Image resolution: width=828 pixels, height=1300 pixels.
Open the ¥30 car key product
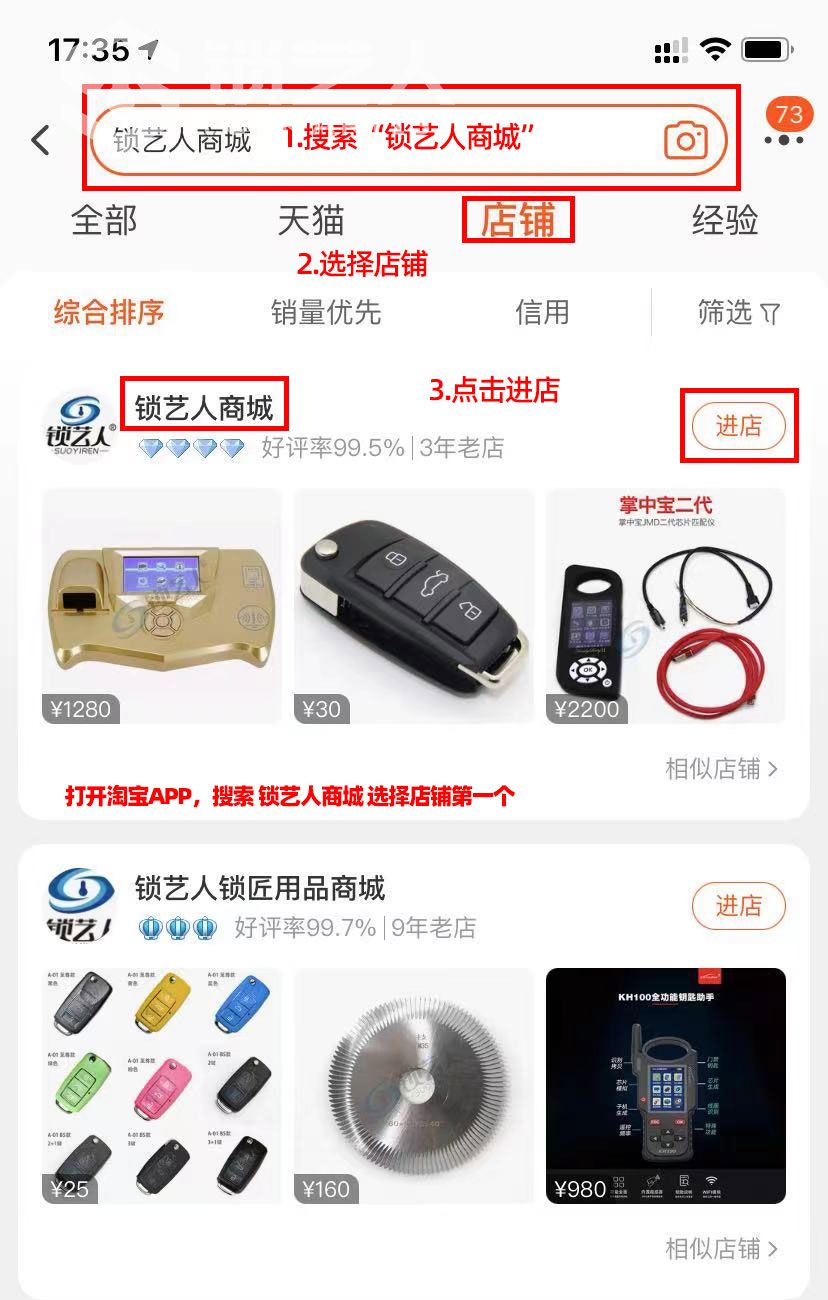(x=414, y=606)
